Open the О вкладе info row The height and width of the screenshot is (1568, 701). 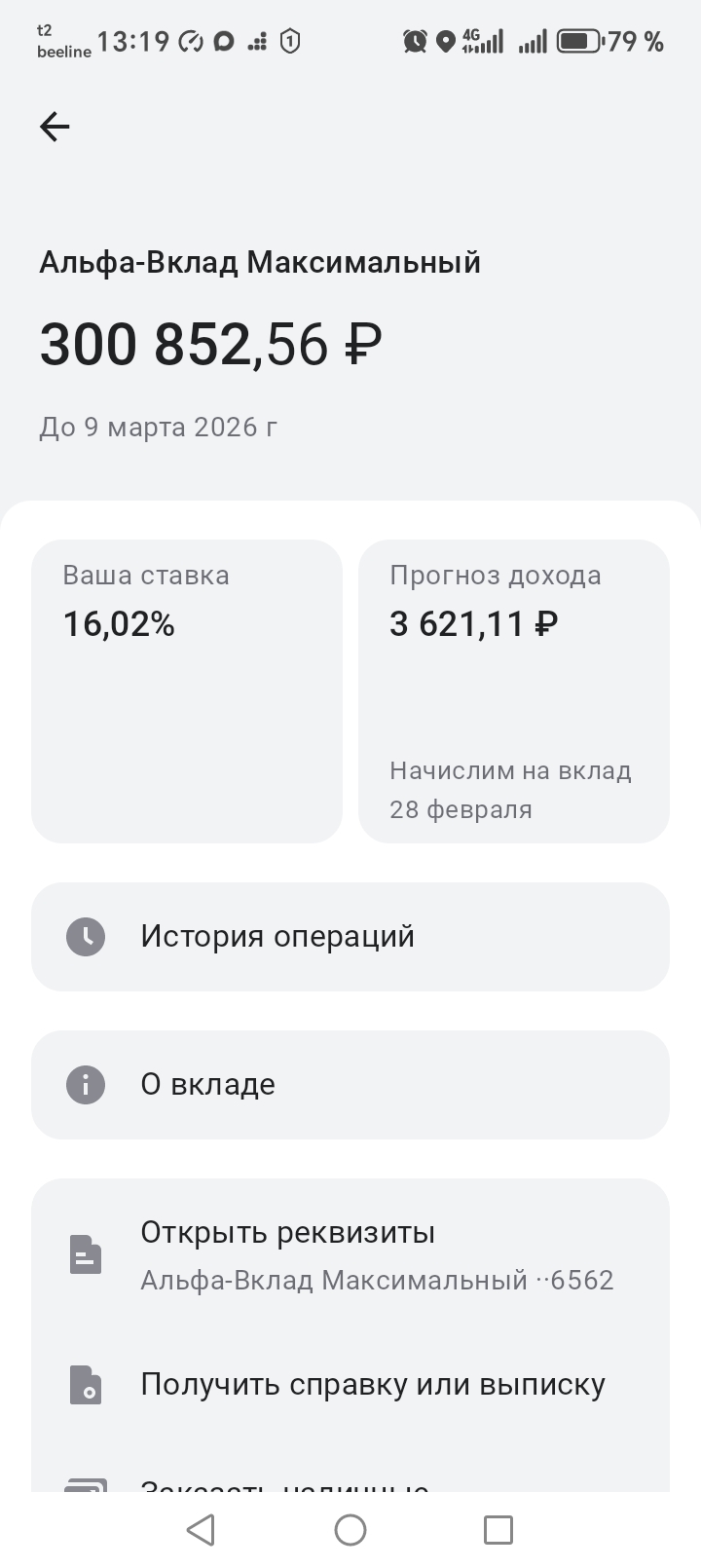point(350,1085)
